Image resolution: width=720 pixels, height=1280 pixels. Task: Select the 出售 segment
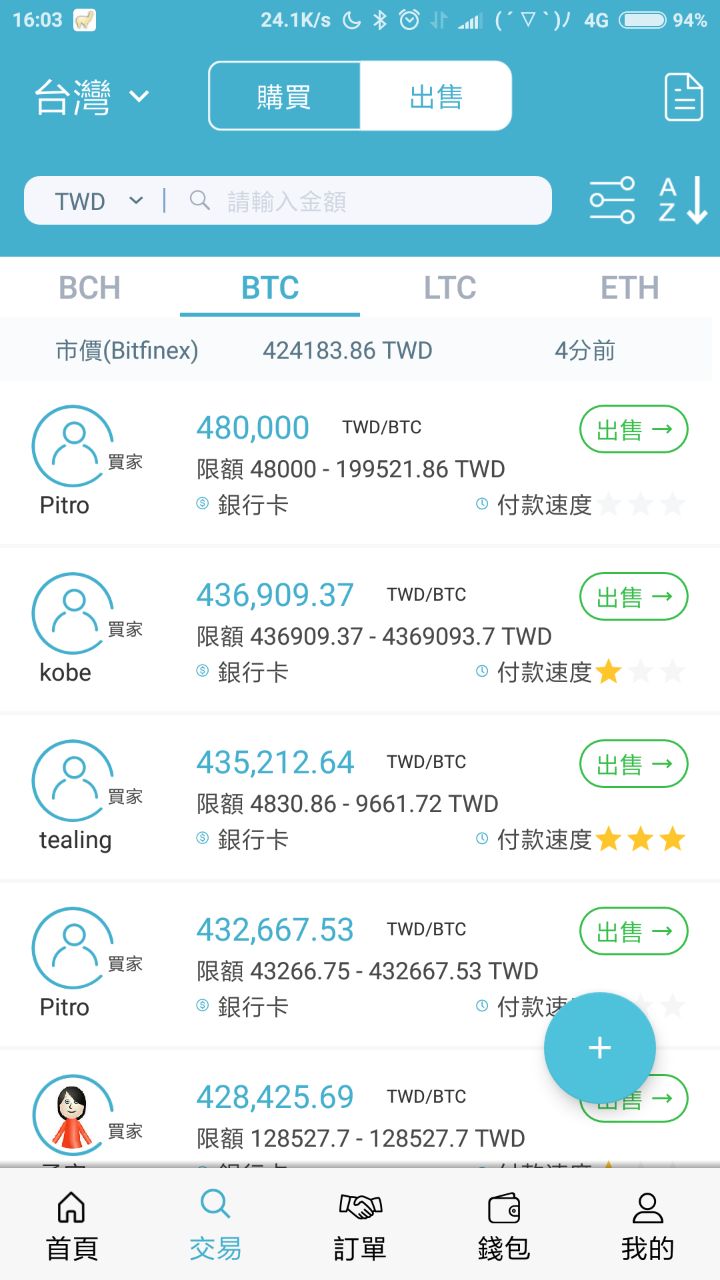point(436,97)
